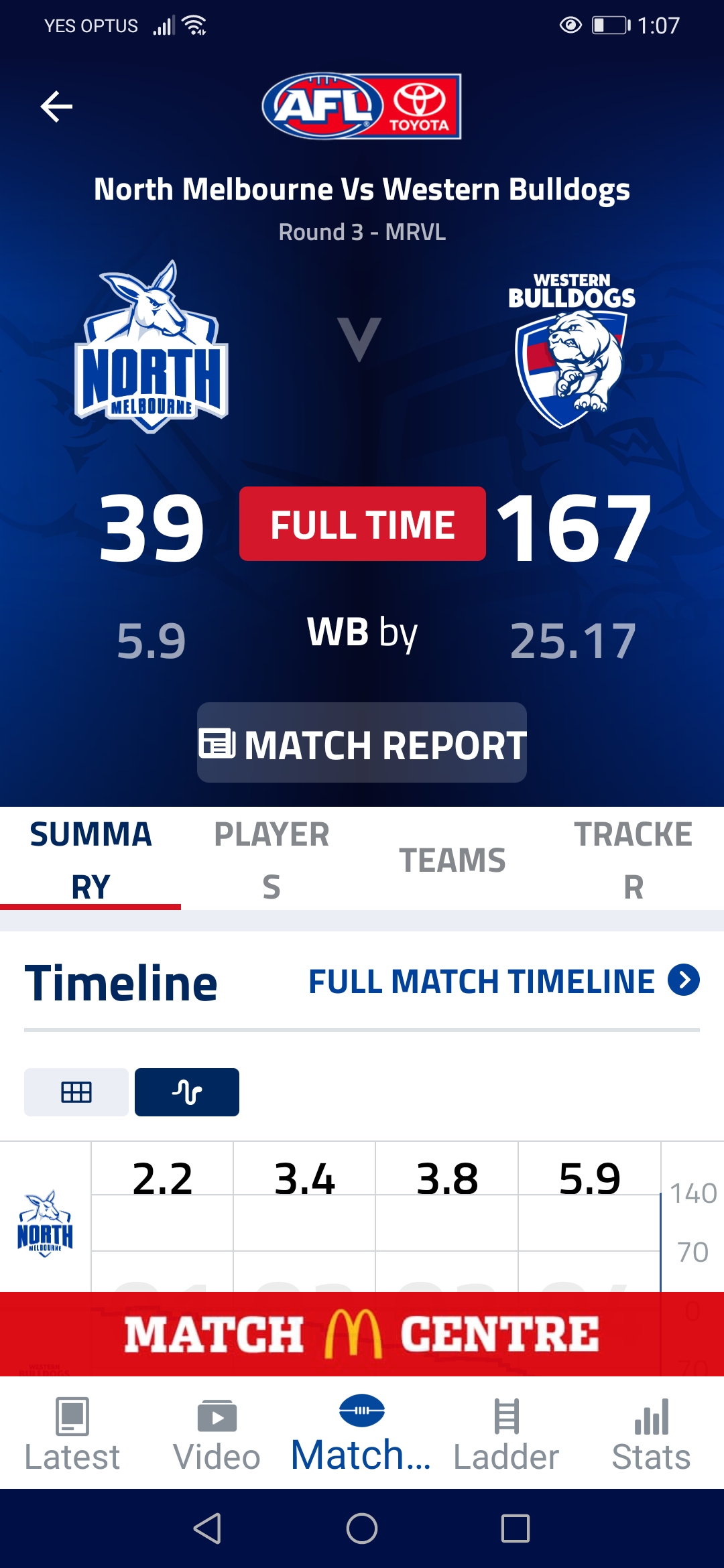Image resolution: width=724 pixels, height=1568 pixels.
Task: Open the Tracker tab
Action: (x=633, y=860)
